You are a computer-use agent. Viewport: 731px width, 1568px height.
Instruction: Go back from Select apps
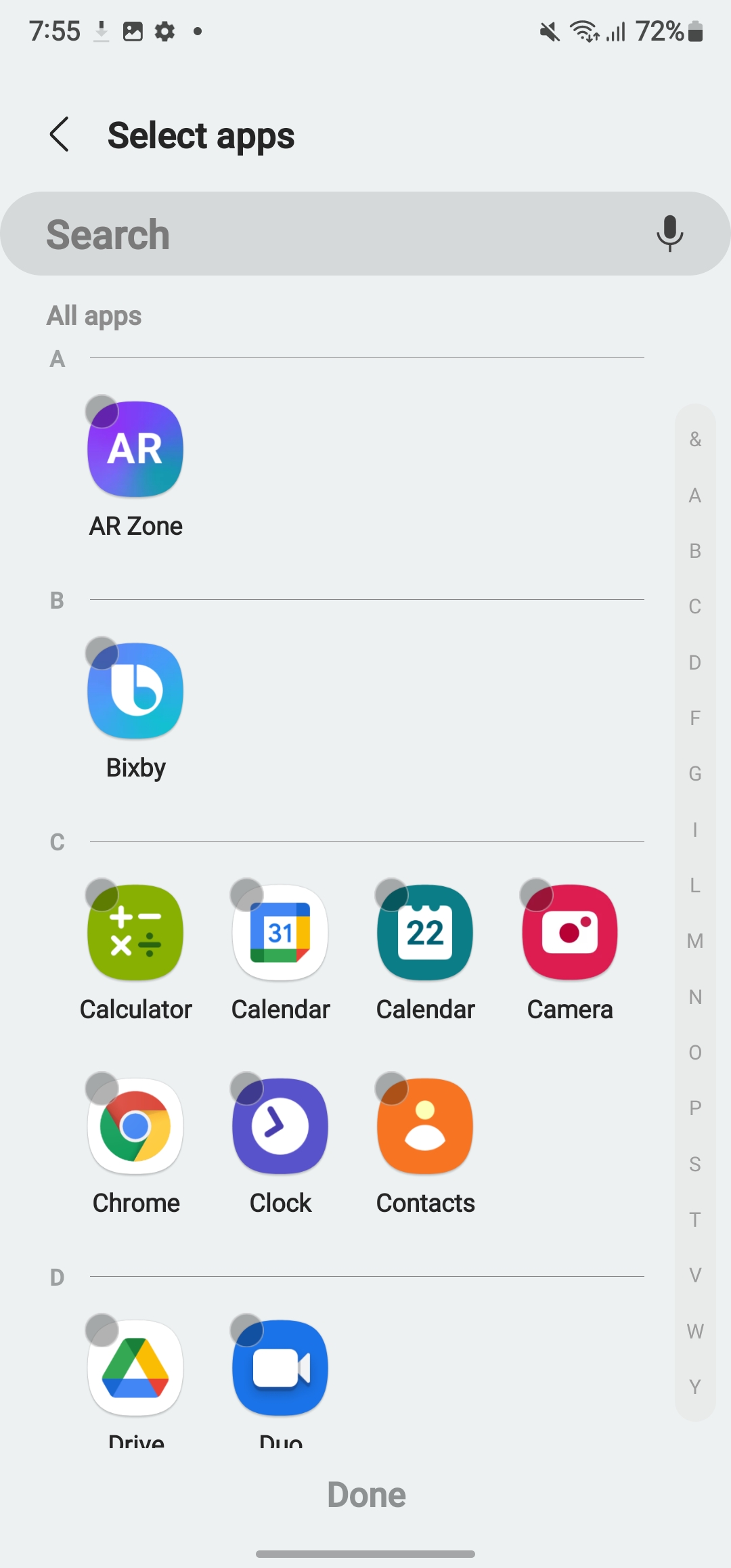point(60,135)
